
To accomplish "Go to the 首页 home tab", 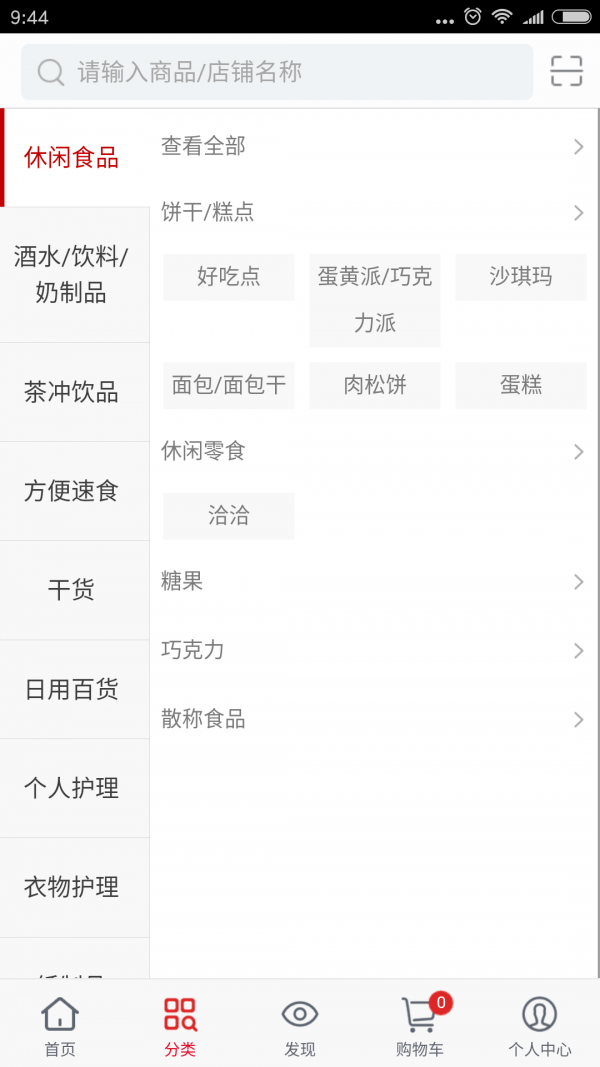I will coord(60,1026).
